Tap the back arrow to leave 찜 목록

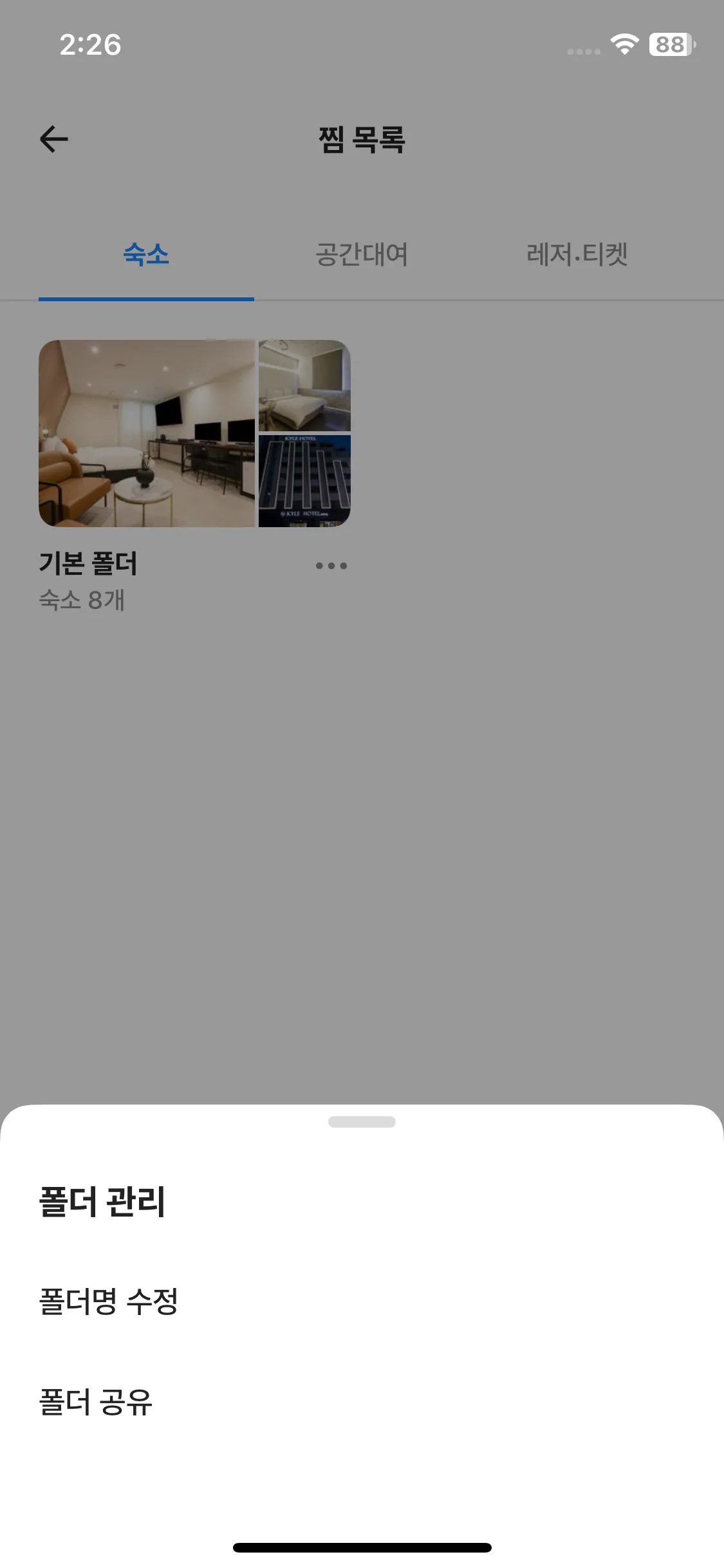click(54, 139)
